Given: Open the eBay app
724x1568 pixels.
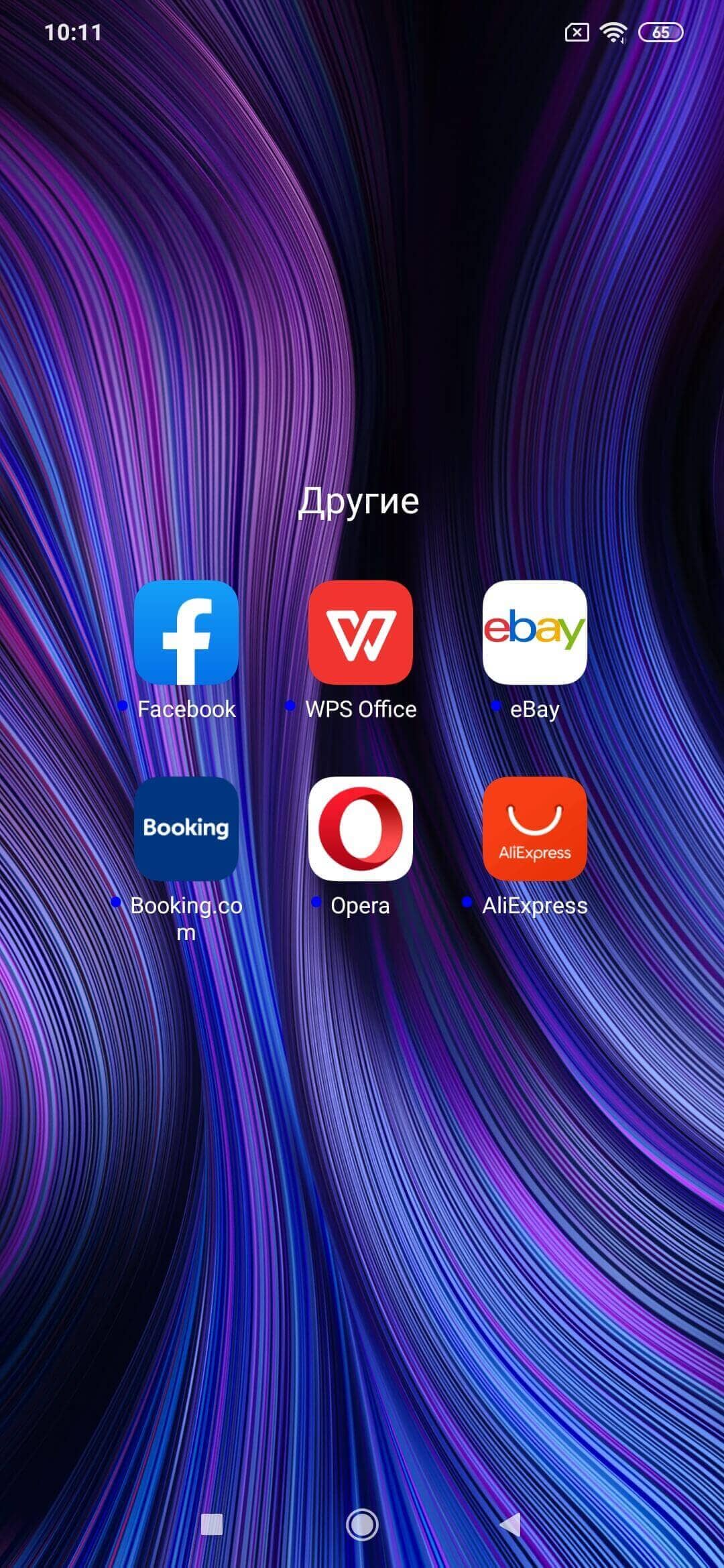Looking at the screenshot, I should click(535, 632).
